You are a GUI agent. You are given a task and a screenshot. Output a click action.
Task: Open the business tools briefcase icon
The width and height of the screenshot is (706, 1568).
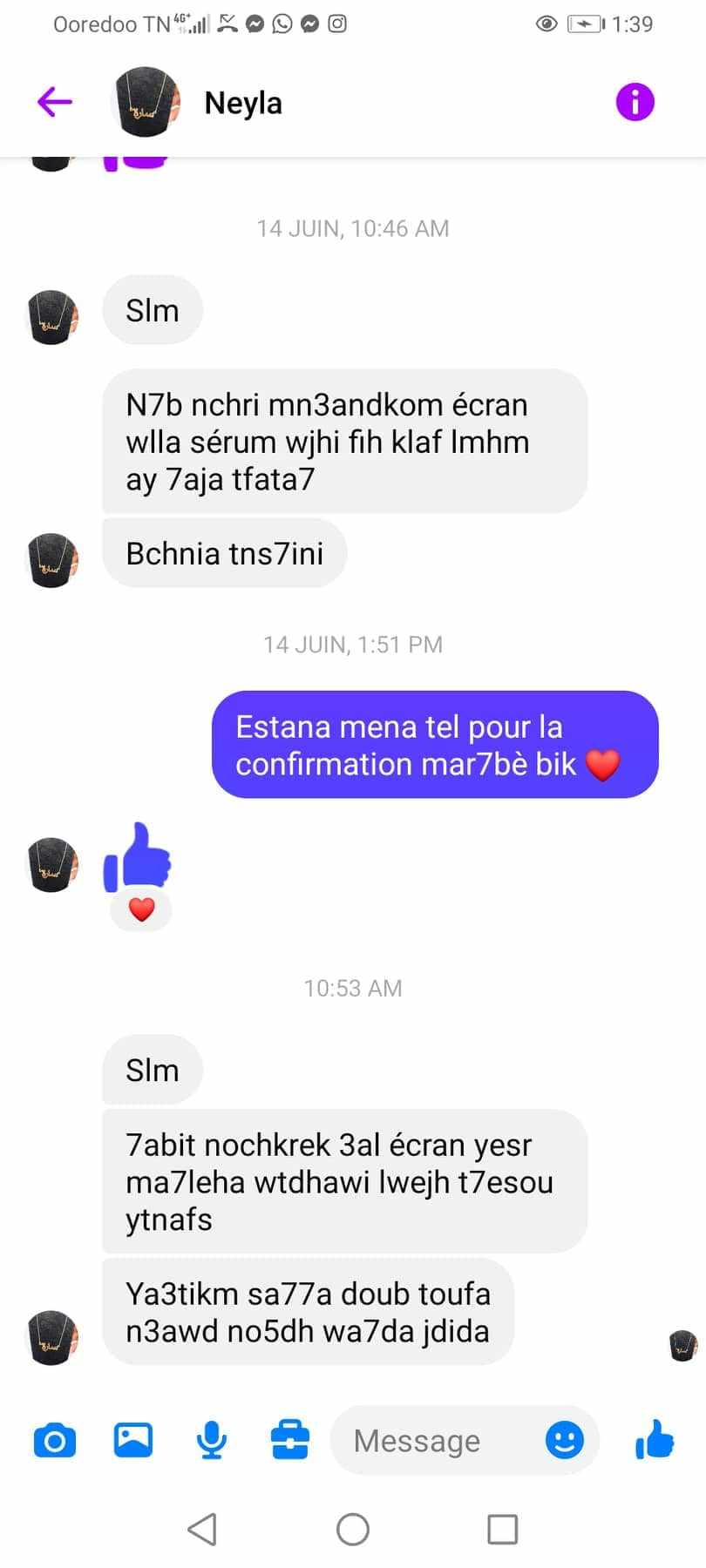pyautogui.click(x=290, y=1440)
